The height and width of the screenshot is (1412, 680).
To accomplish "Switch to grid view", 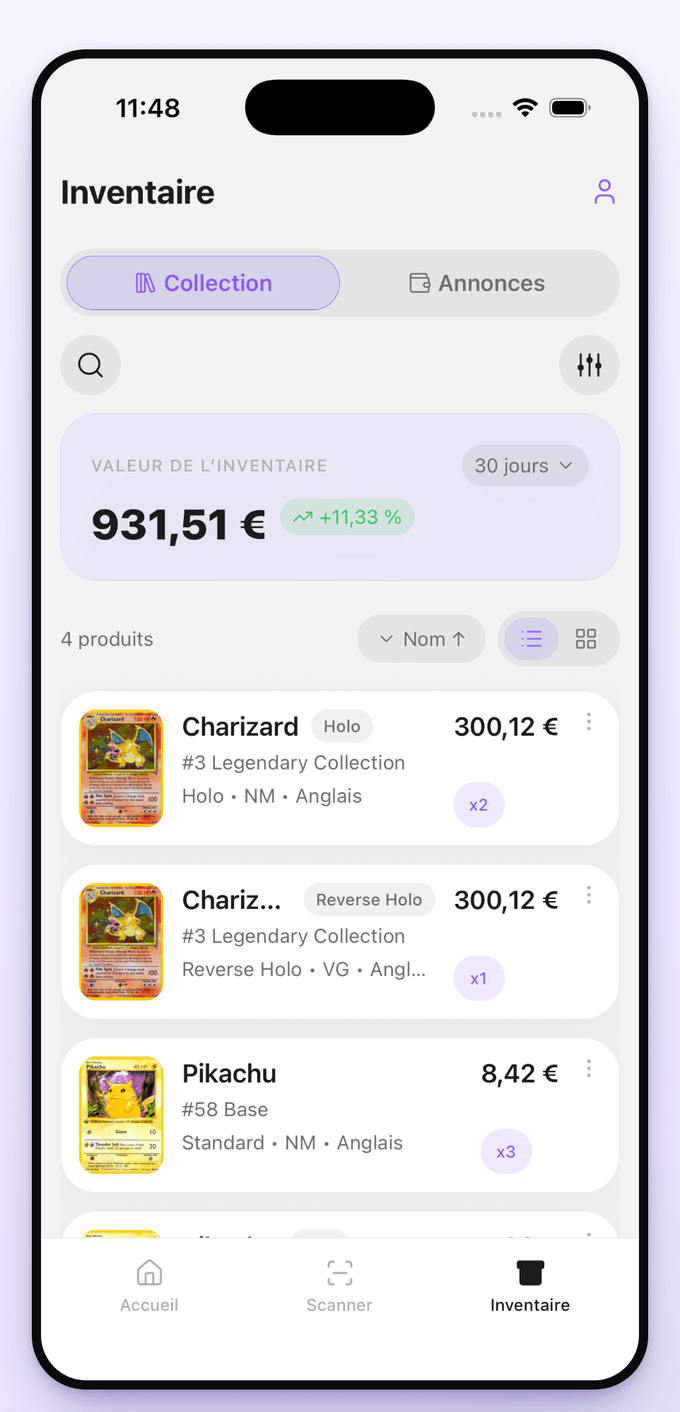I will point(586,639).
